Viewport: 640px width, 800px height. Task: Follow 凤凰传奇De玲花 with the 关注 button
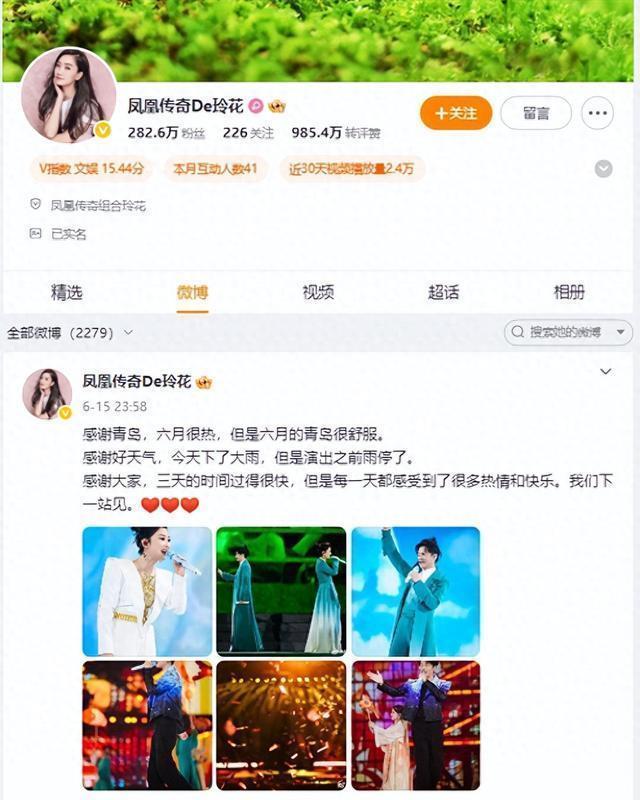(456, 113)
